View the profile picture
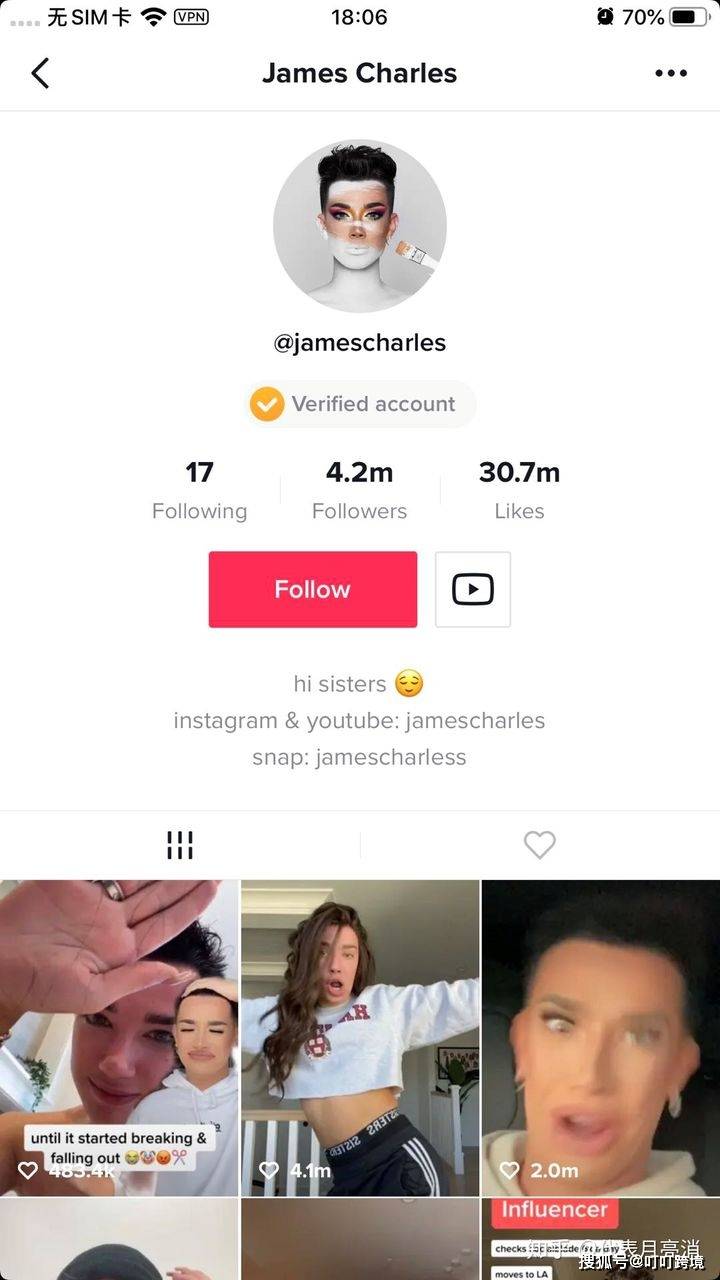 pyautogui.click(x=360, y=226)
